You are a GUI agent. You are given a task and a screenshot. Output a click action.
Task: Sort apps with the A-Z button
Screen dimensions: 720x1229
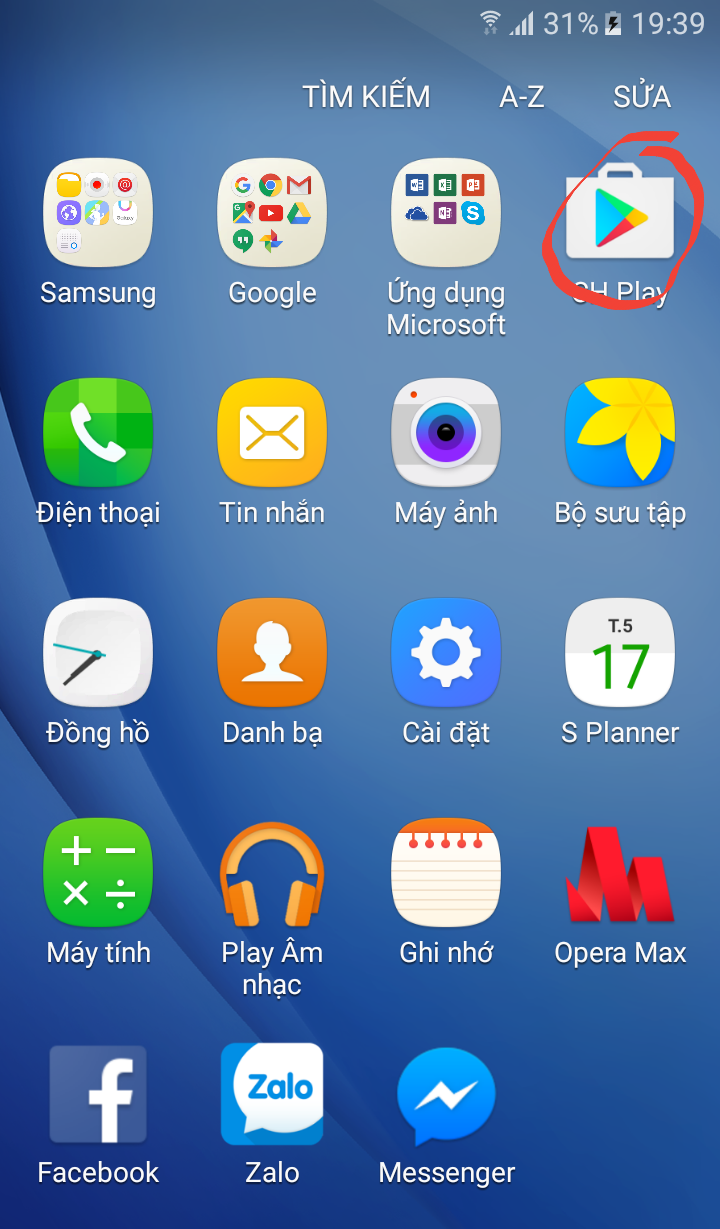522,97
